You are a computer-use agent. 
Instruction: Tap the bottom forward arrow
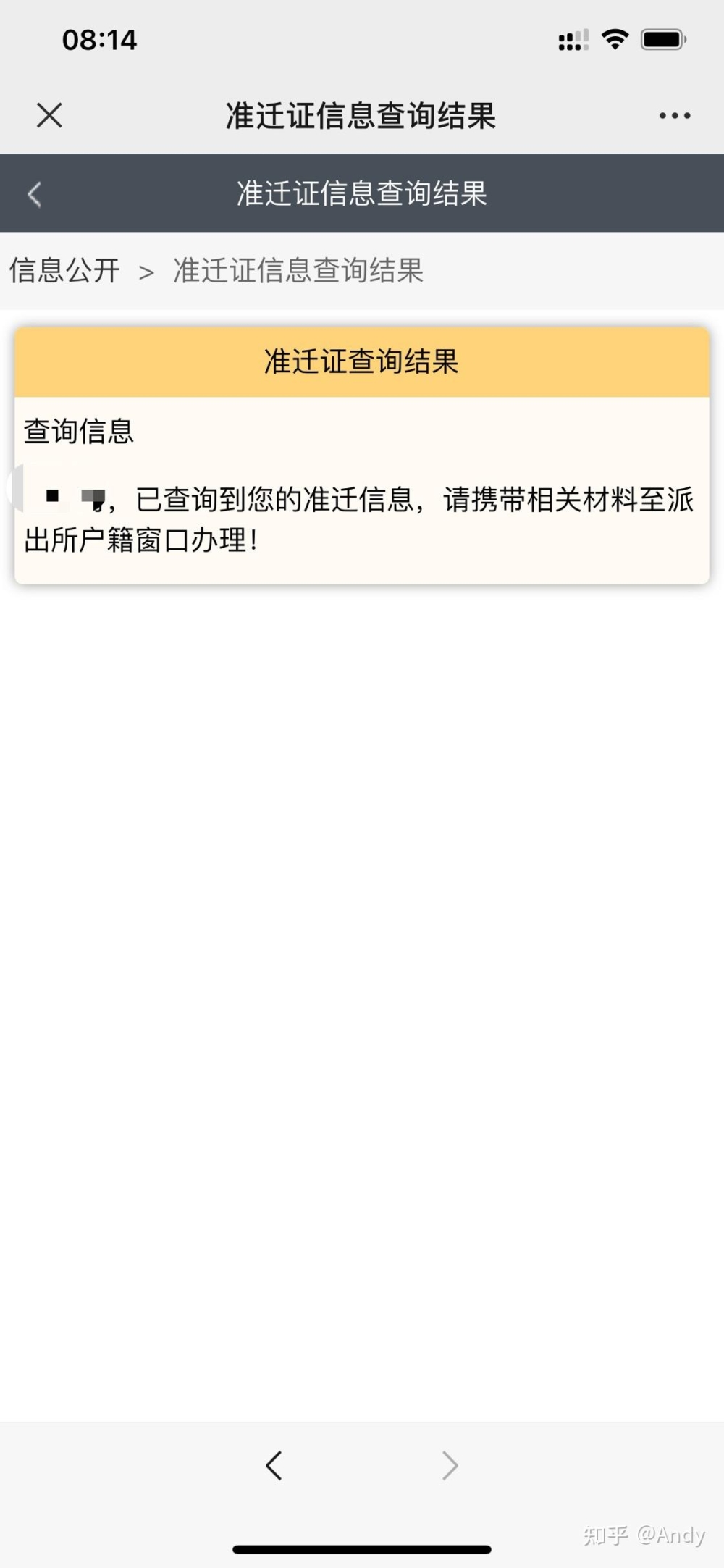pyautogui.click(x=450, y=1465)
